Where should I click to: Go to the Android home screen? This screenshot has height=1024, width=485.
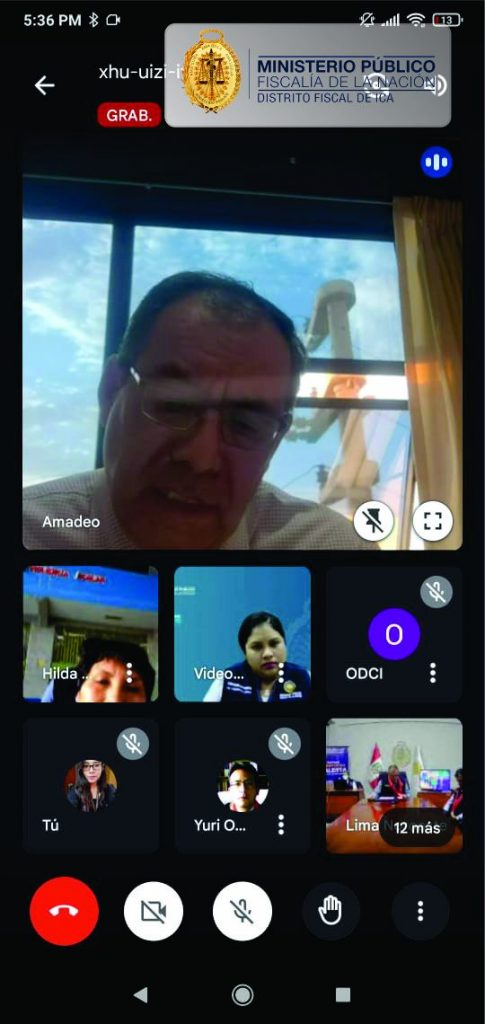[242, 995]
